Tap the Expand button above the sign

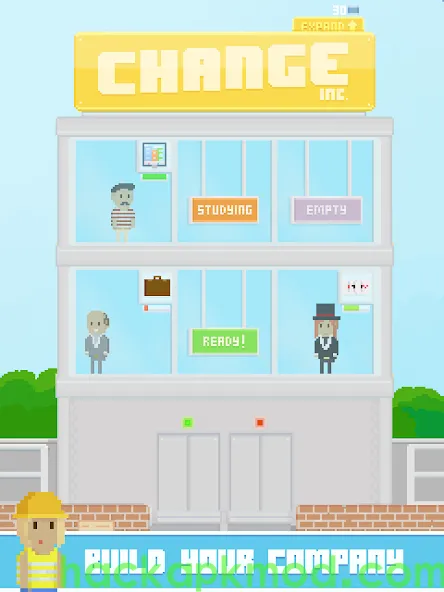pos(328,25)
